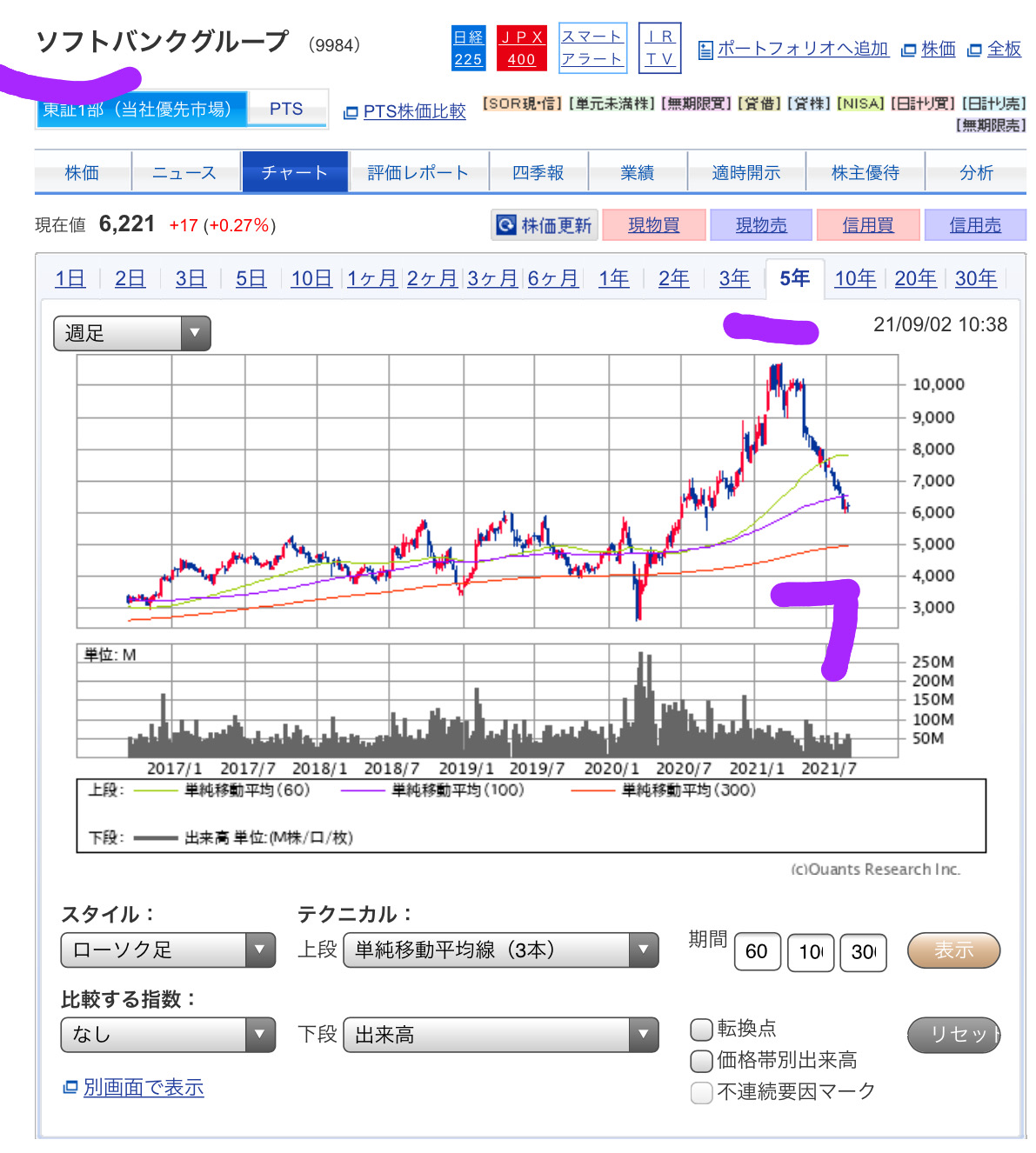This screenshot has height=1153, width=1036.
Task: Open the 出来高 lower panel dropdown
Action: [x=500, y=1035]
